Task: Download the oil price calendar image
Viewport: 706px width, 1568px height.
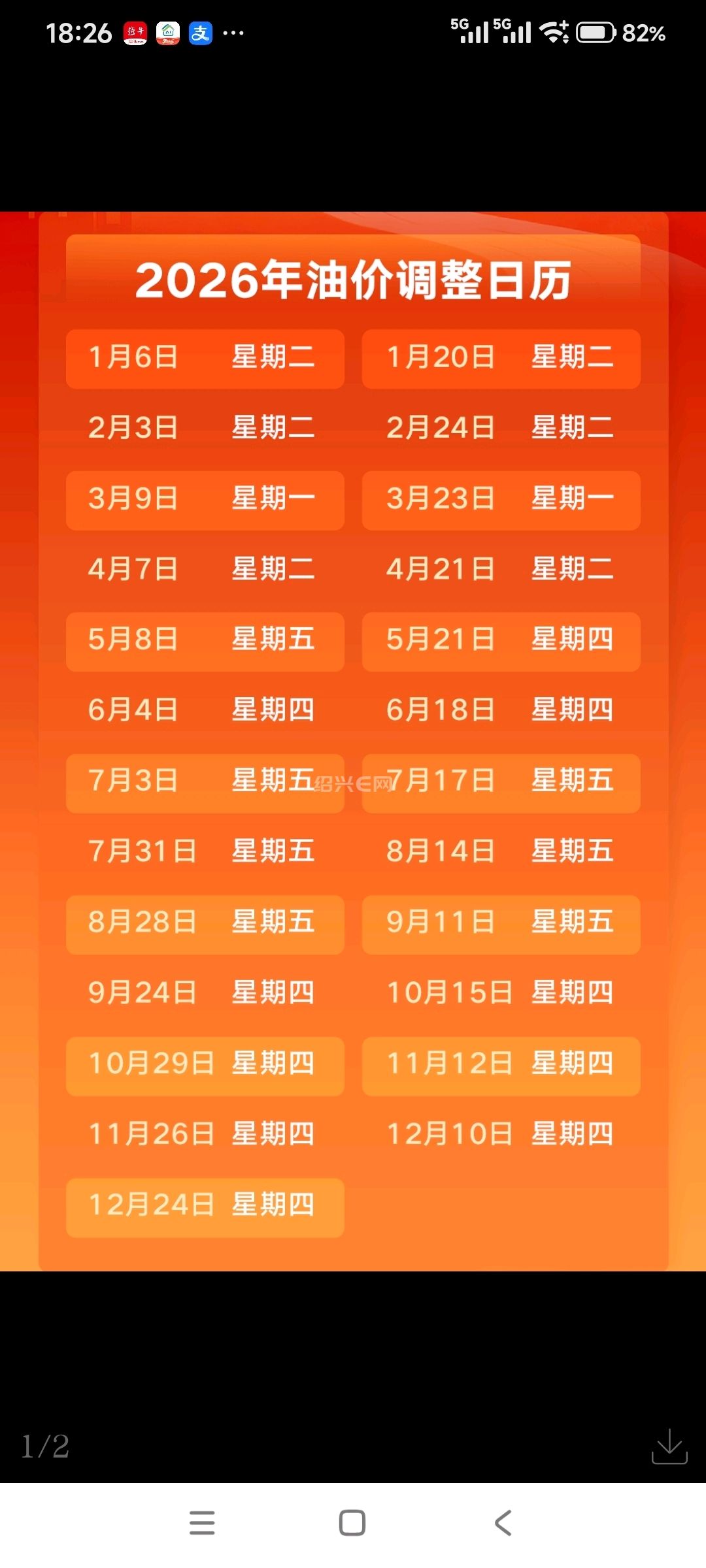Action: click(x=669, y=1446)
